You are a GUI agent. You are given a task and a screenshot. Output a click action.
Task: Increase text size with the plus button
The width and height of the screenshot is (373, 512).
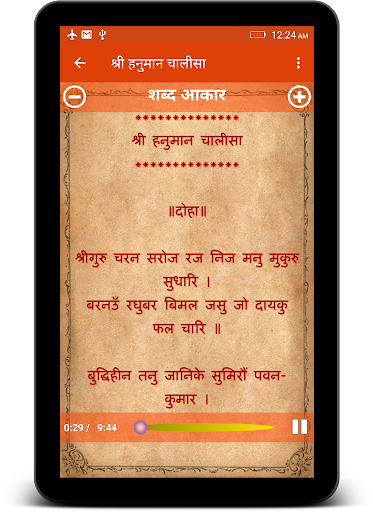coord(299,97)
